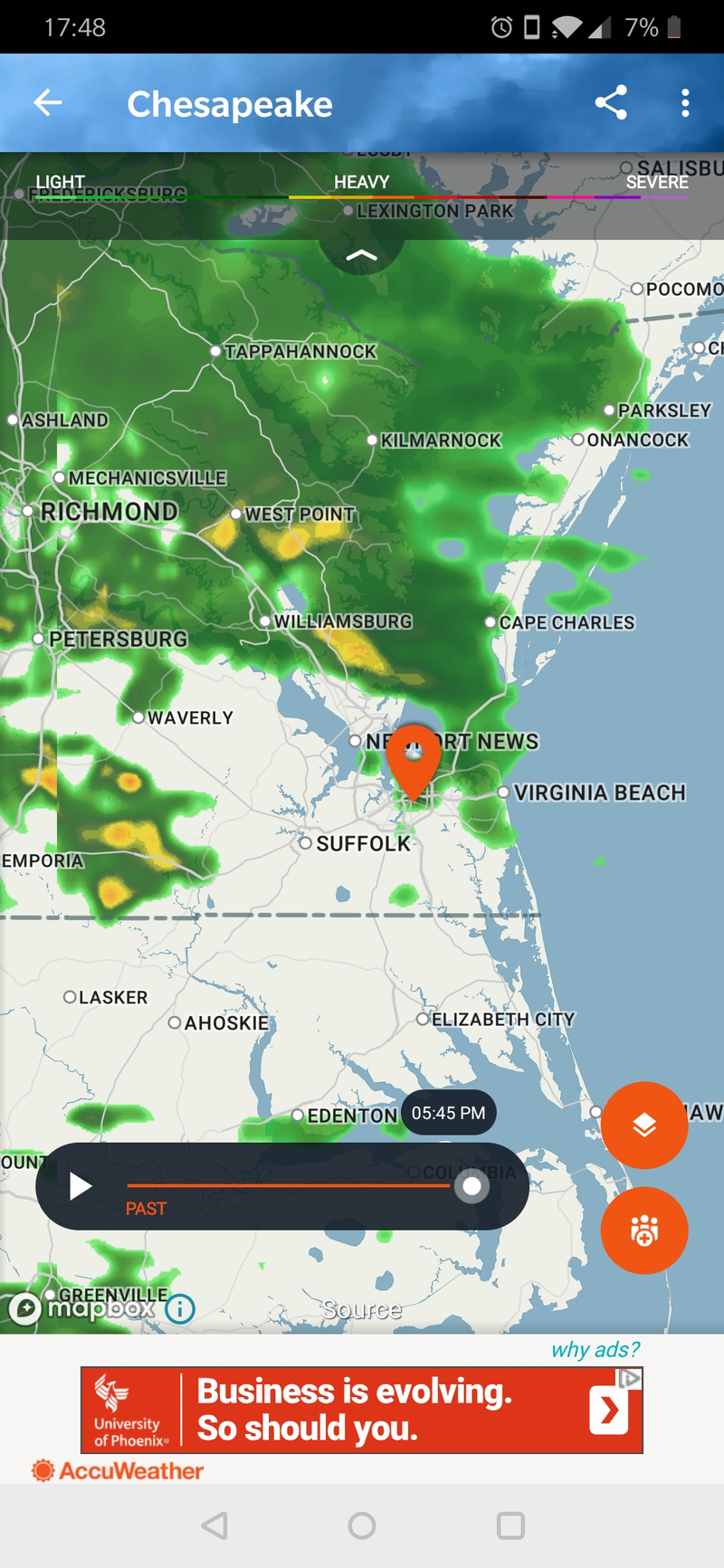Tap the orange locate button below layers
This screenshot has width=724, height=1568.
pyautogui.click(x=644, y=1231)
